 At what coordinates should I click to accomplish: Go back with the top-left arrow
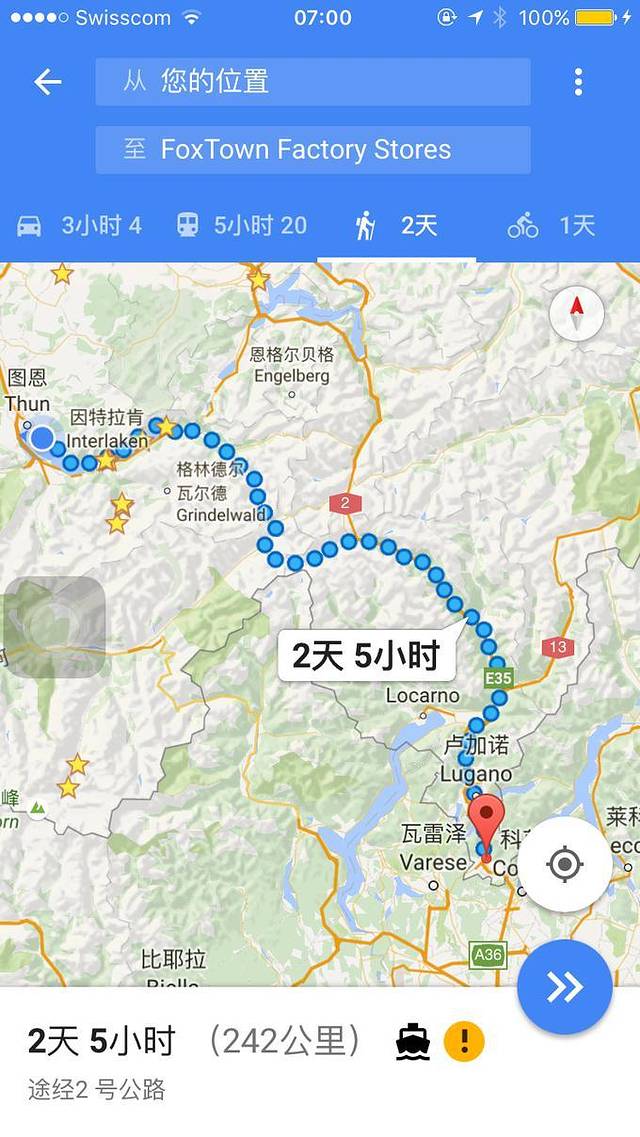47,82
